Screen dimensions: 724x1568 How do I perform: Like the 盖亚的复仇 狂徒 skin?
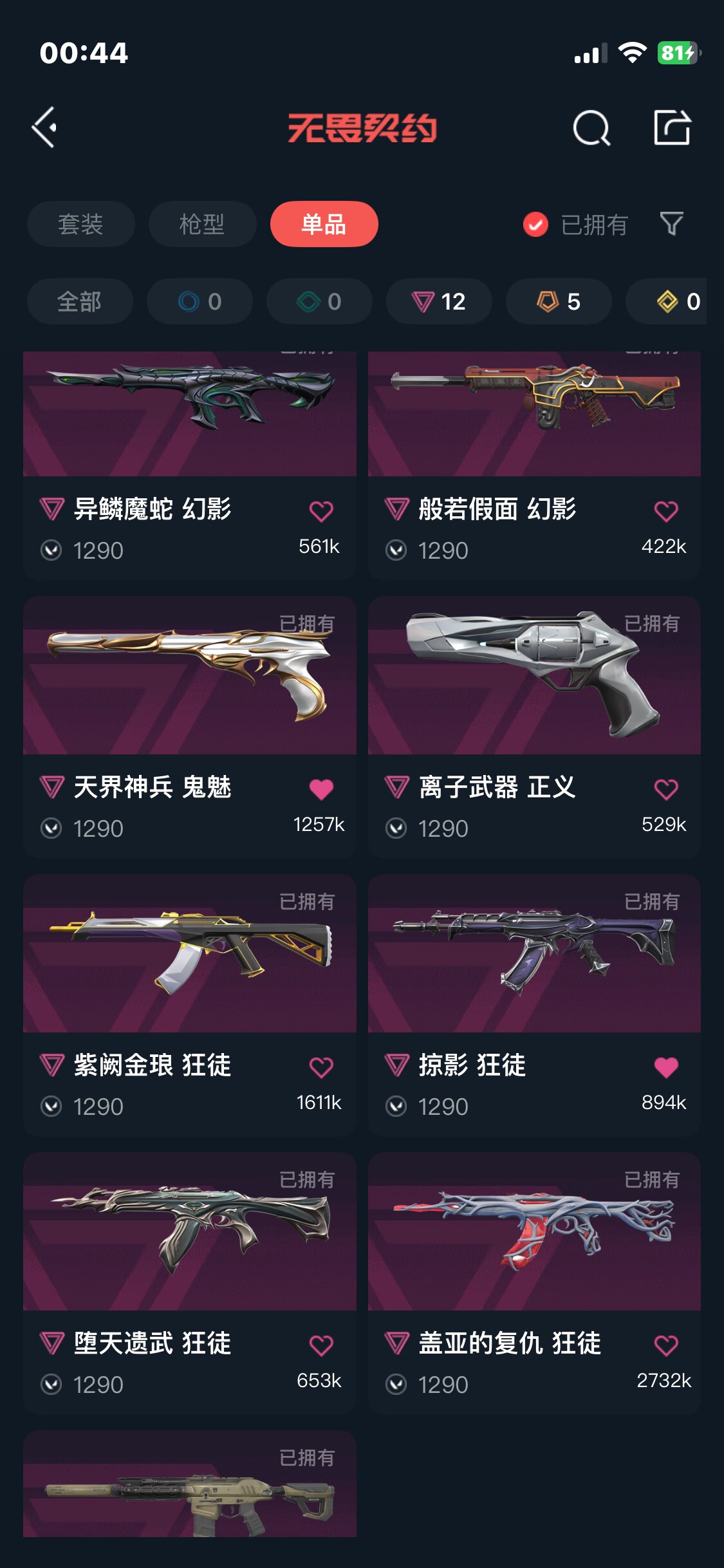coord(666,1345)
